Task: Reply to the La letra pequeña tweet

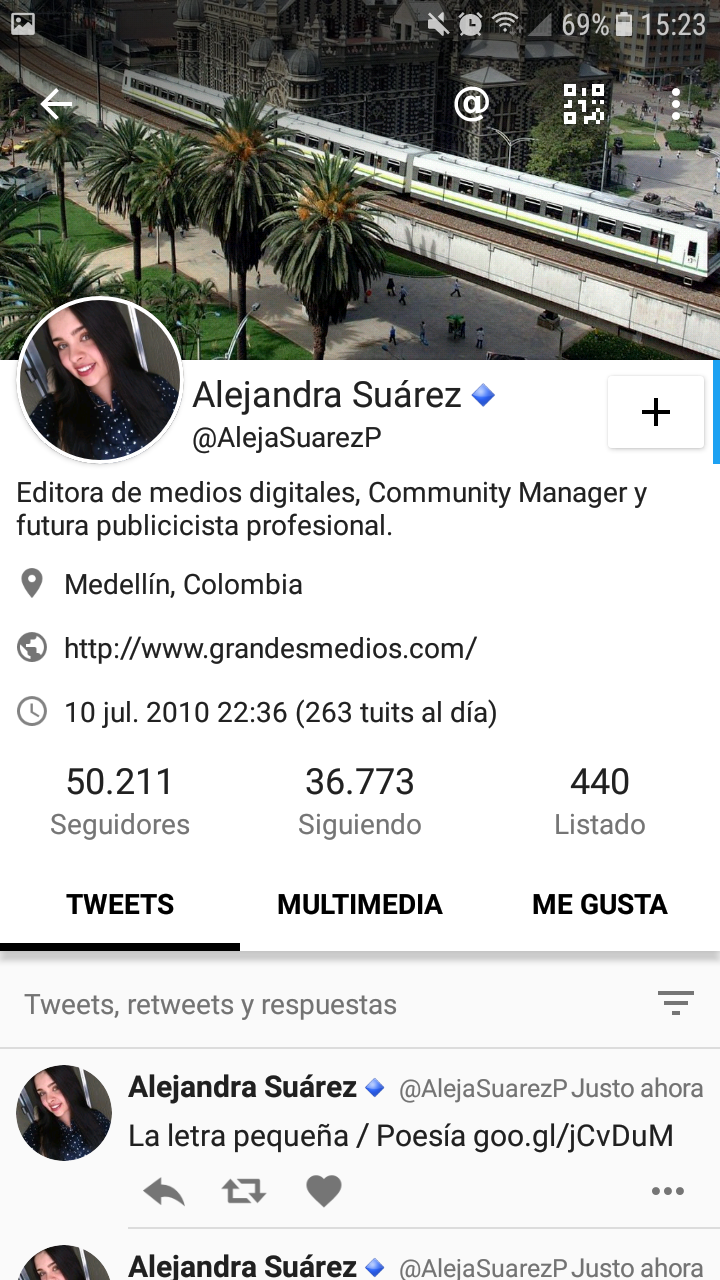Action: click(x=164, y=1191)
